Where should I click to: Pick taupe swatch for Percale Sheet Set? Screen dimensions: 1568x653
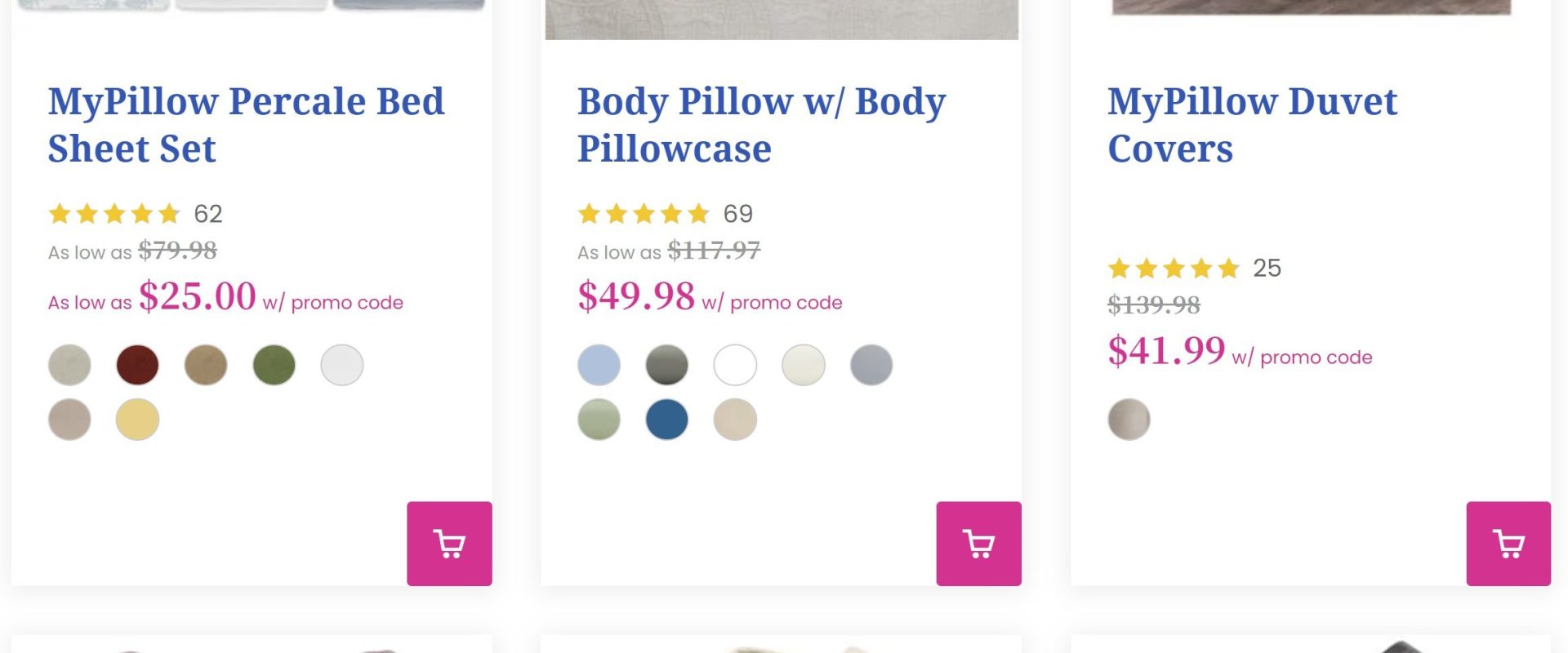point(69,420)
